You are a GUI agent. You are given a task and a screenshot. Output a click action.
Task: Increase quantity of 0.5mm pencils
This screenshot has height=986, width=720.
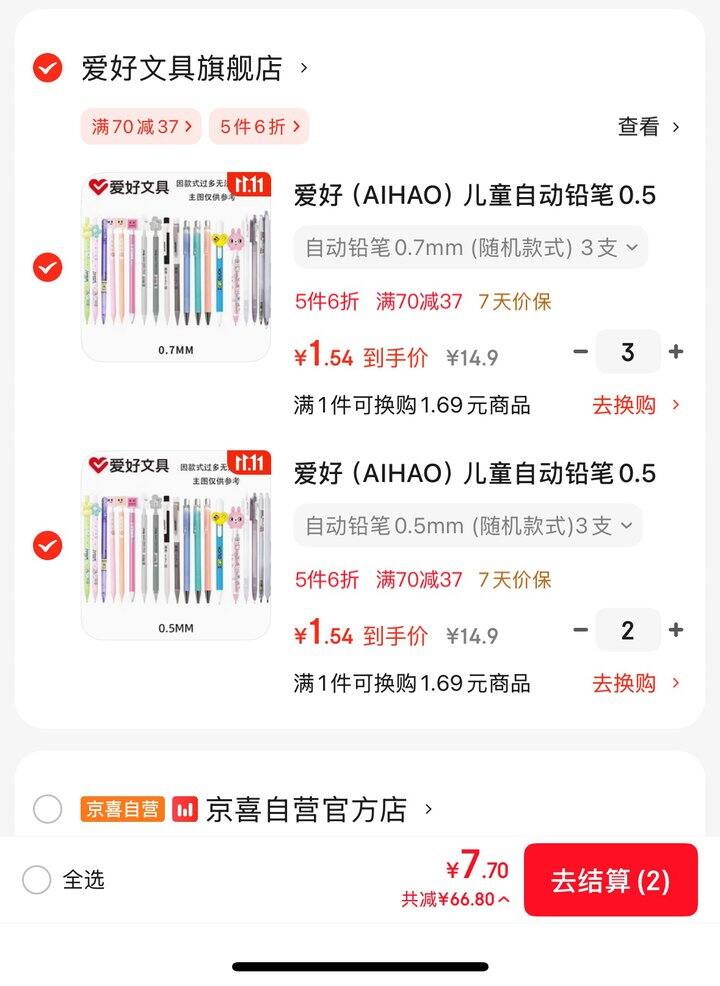pyautogui.click(x=676, y=630)
